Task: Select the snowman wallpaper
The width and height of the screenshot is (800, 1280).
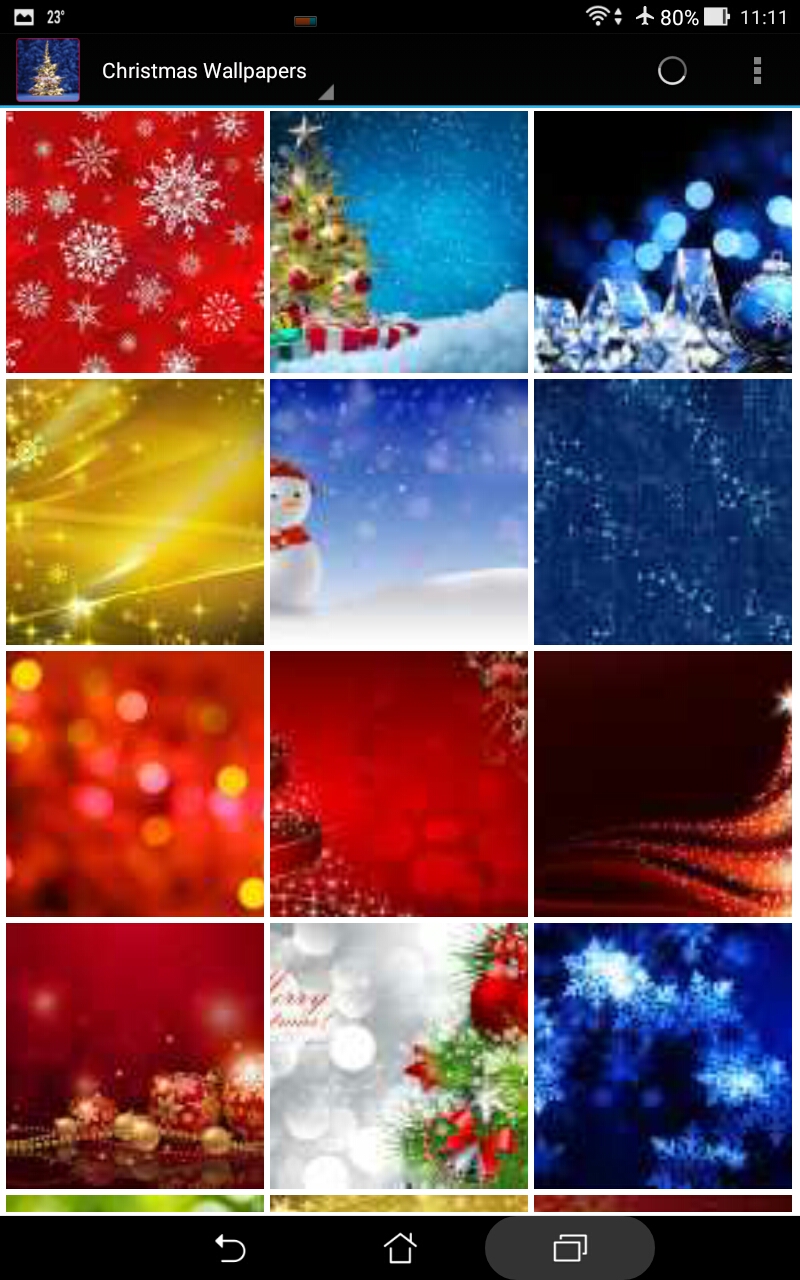Action: 398,511
